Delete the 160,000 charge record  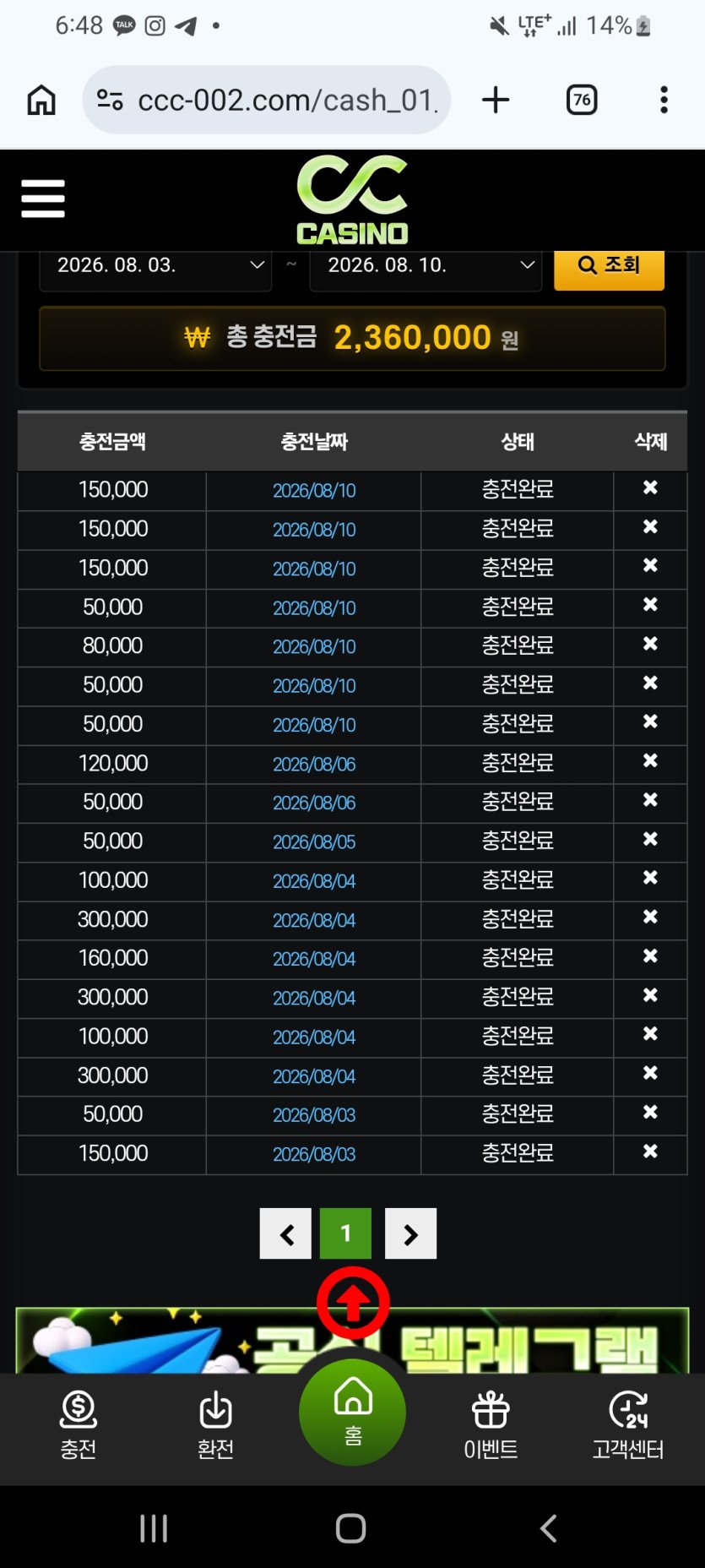pos(650,956)
